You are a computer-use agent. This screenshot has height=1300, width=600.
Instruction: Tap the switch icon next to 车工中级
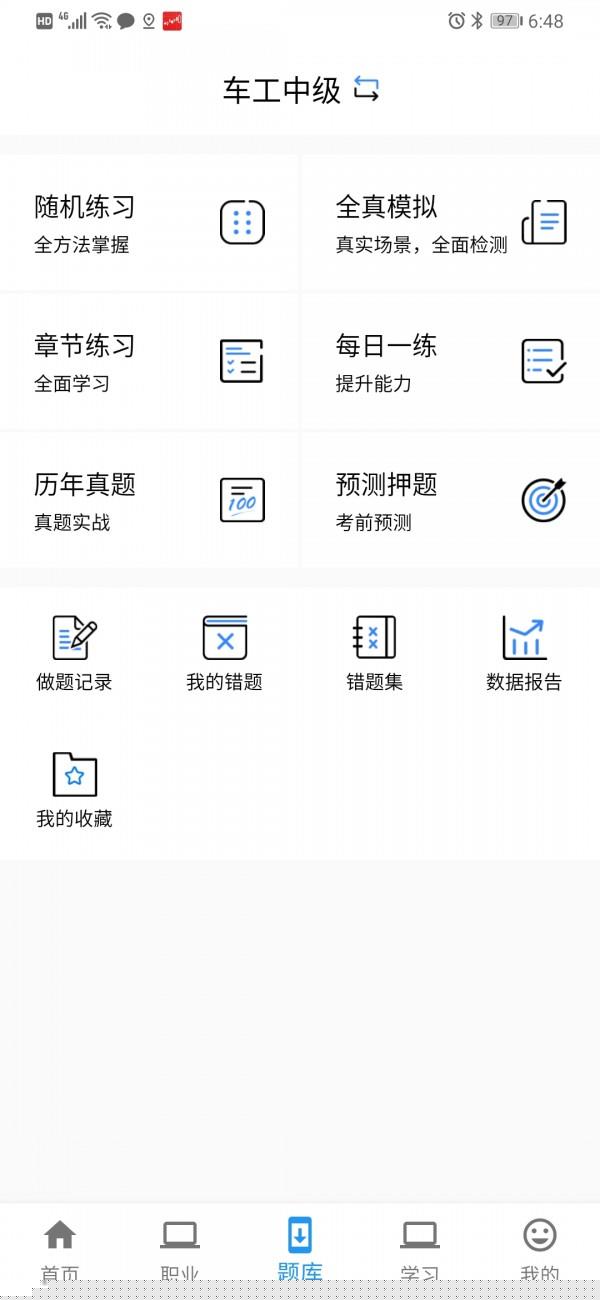click(x=366, y=90)
